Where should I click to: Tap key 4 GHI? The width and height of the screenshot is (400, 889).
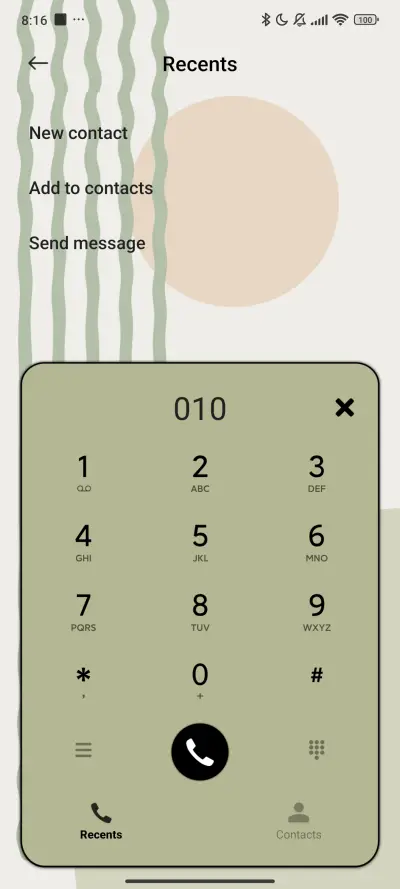[83, 543]
